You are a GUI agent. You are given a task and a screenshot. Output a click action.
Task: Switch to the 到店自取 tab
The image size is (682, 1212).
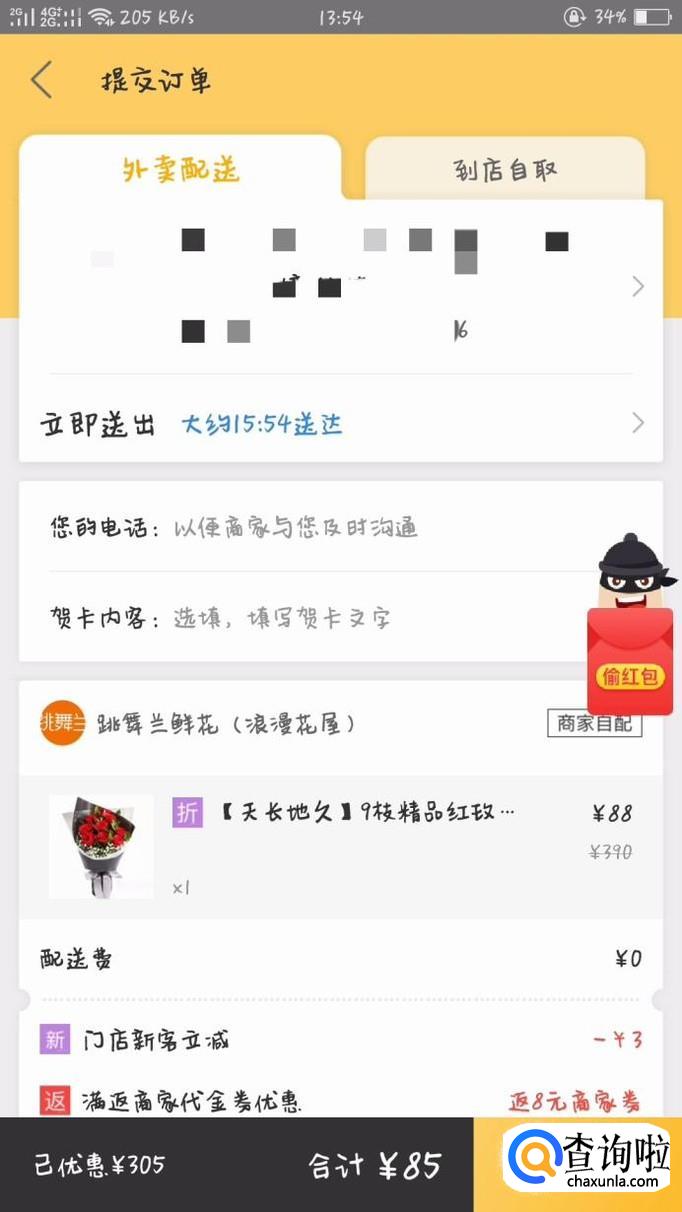tap(505, 170)
